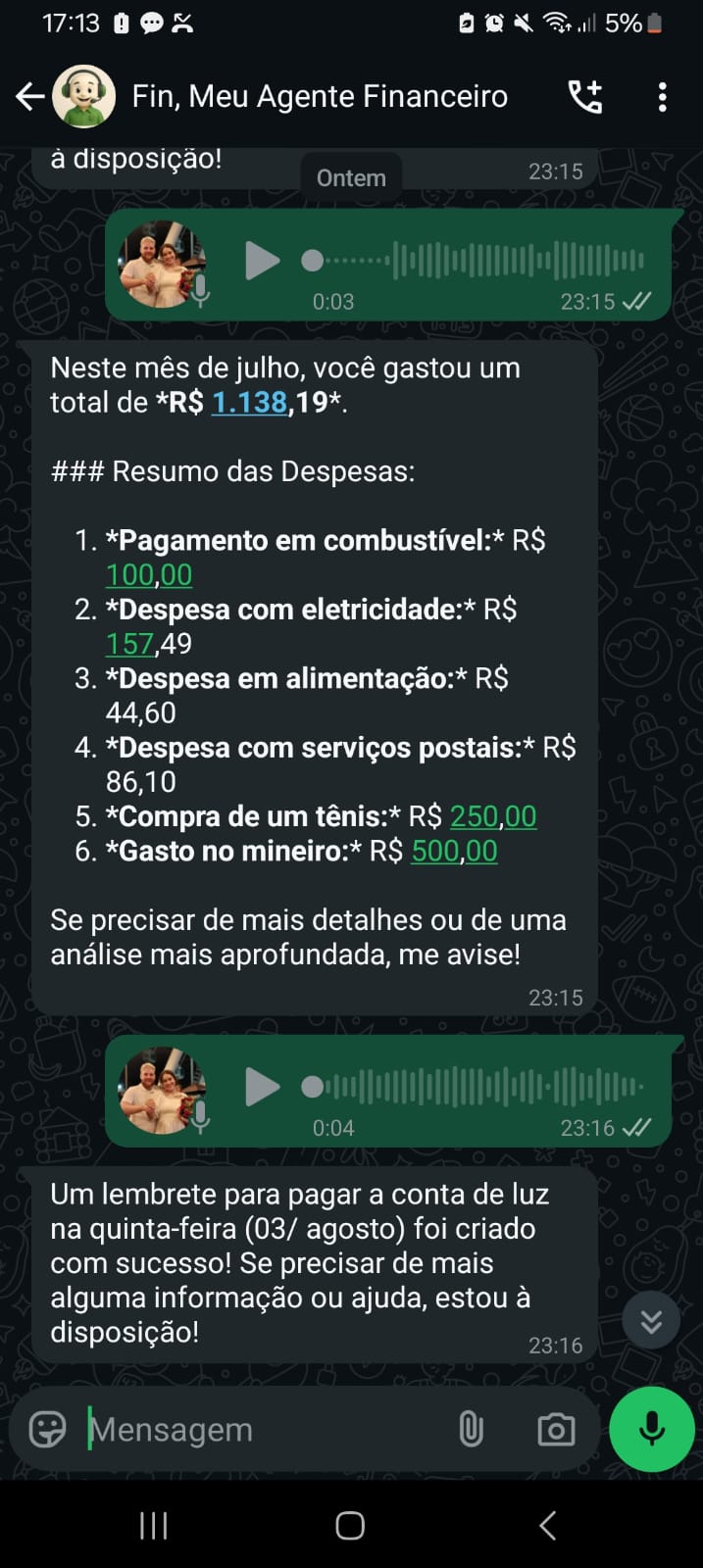
Task: Start a call with Fin
Action: [585, 96]
